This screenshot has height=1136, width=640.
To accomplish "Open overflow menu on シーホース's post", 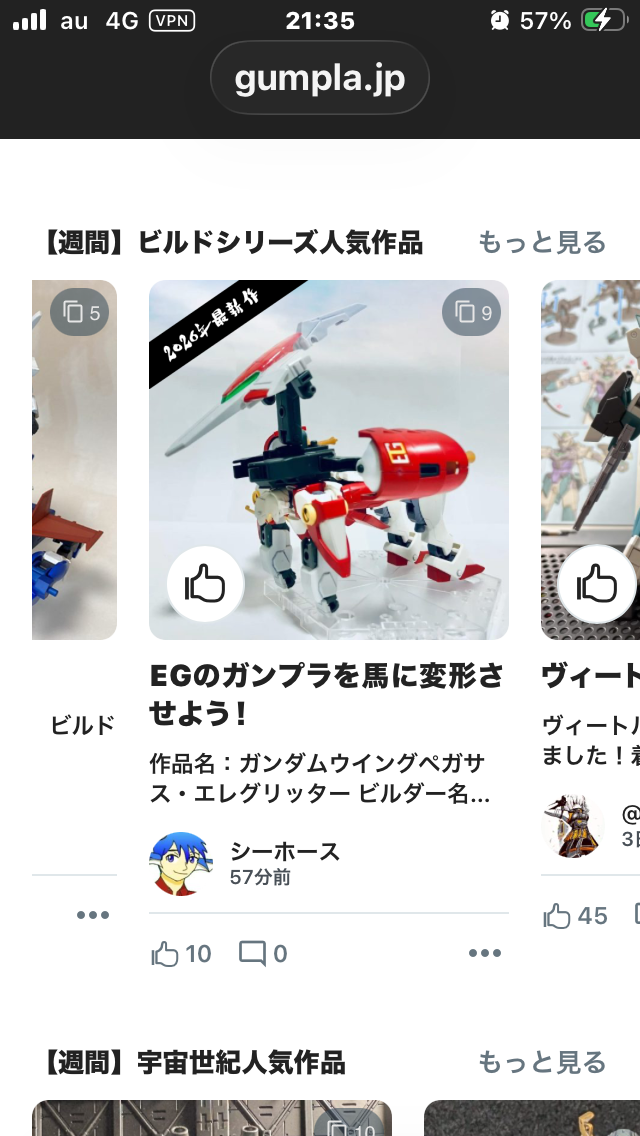I will (485, 953).
